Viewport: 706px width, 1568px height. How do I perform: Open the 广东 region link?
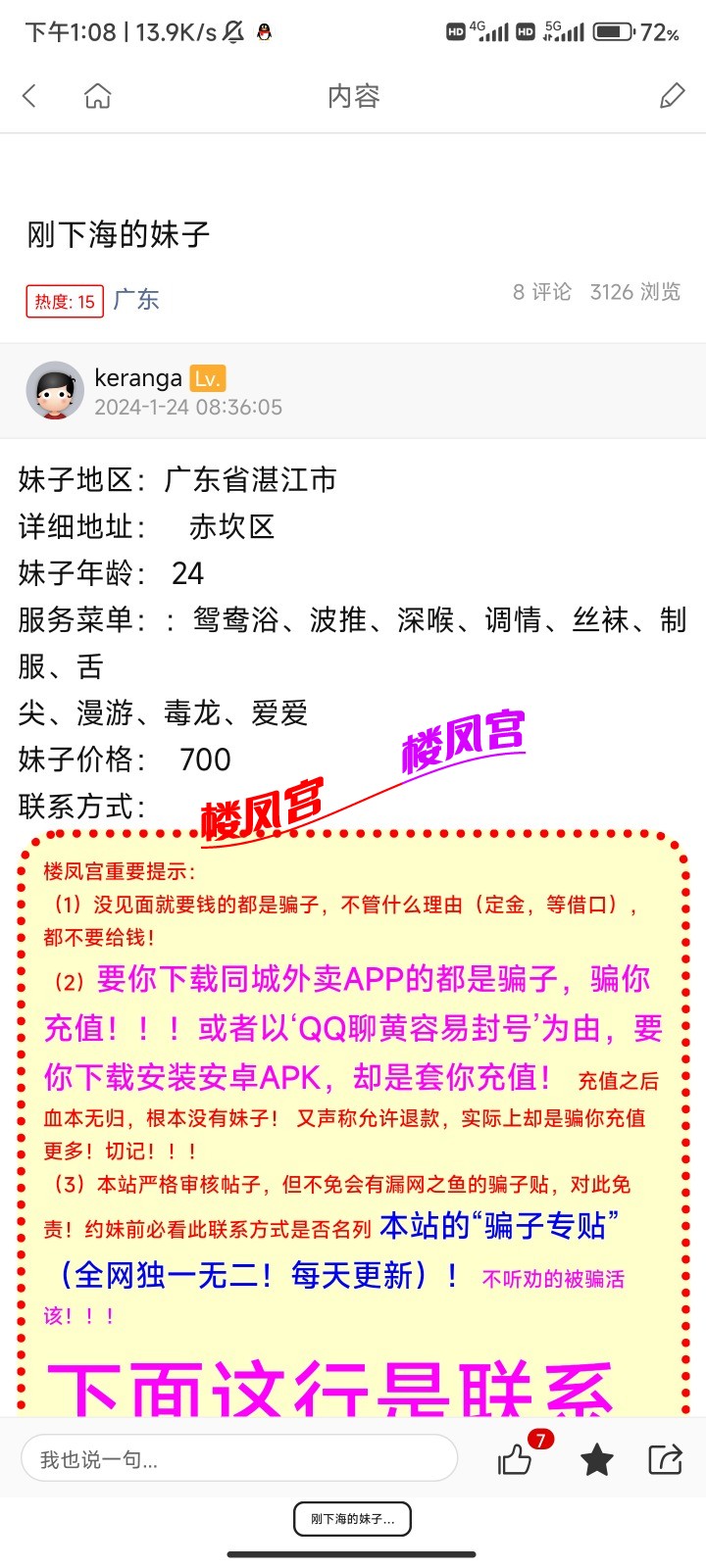(135, 300)
